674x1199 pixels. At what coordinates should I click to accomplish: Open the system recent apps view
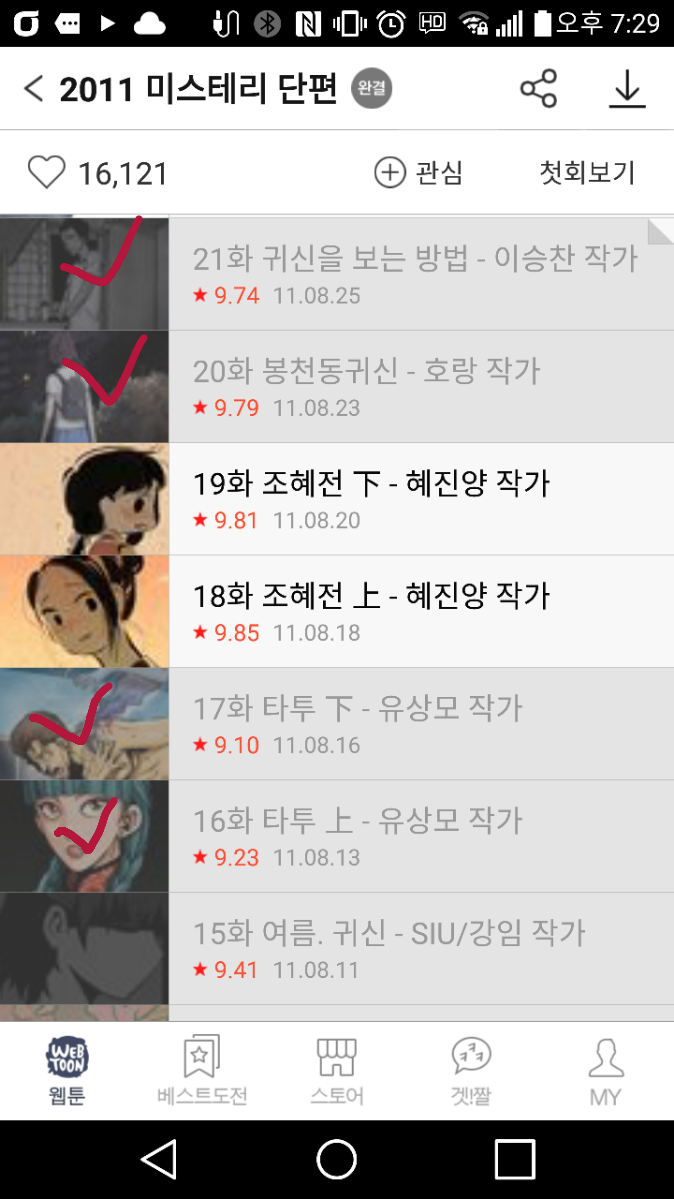click(x=515, y=1159)
